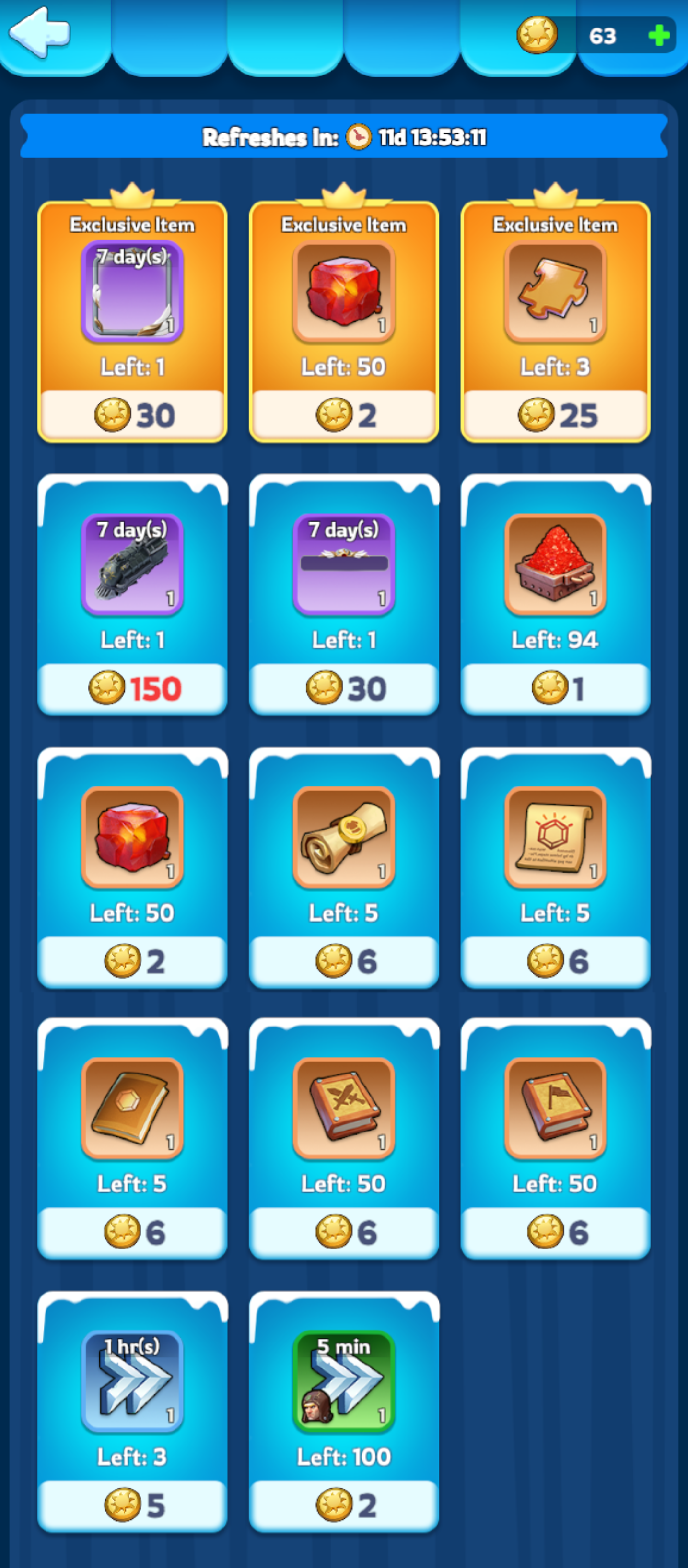Buy 1 hr speedup for 5 coins
This screenshot has width=688, height=1568.
[x=132, y=1505]
